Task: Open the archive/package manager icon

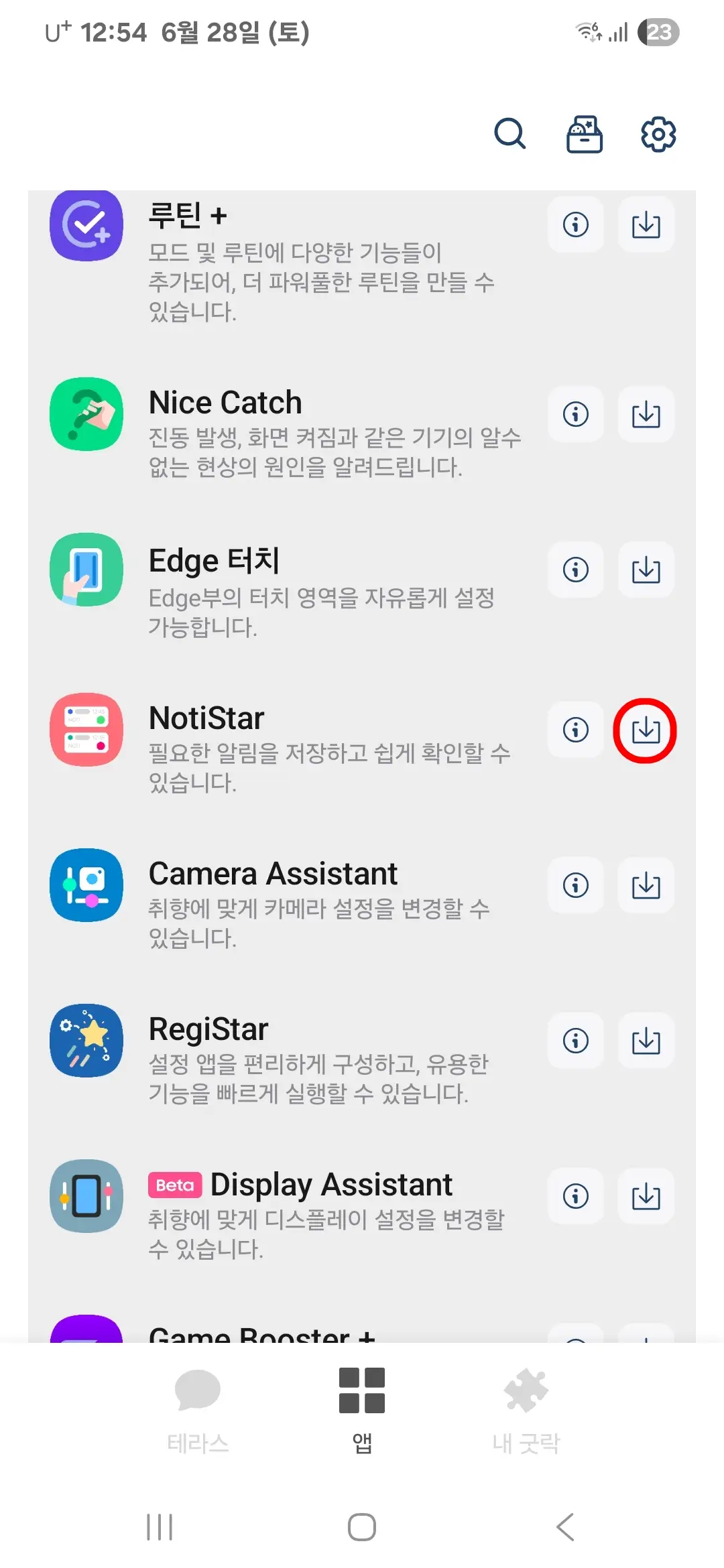Action: [x=584, y=133]
